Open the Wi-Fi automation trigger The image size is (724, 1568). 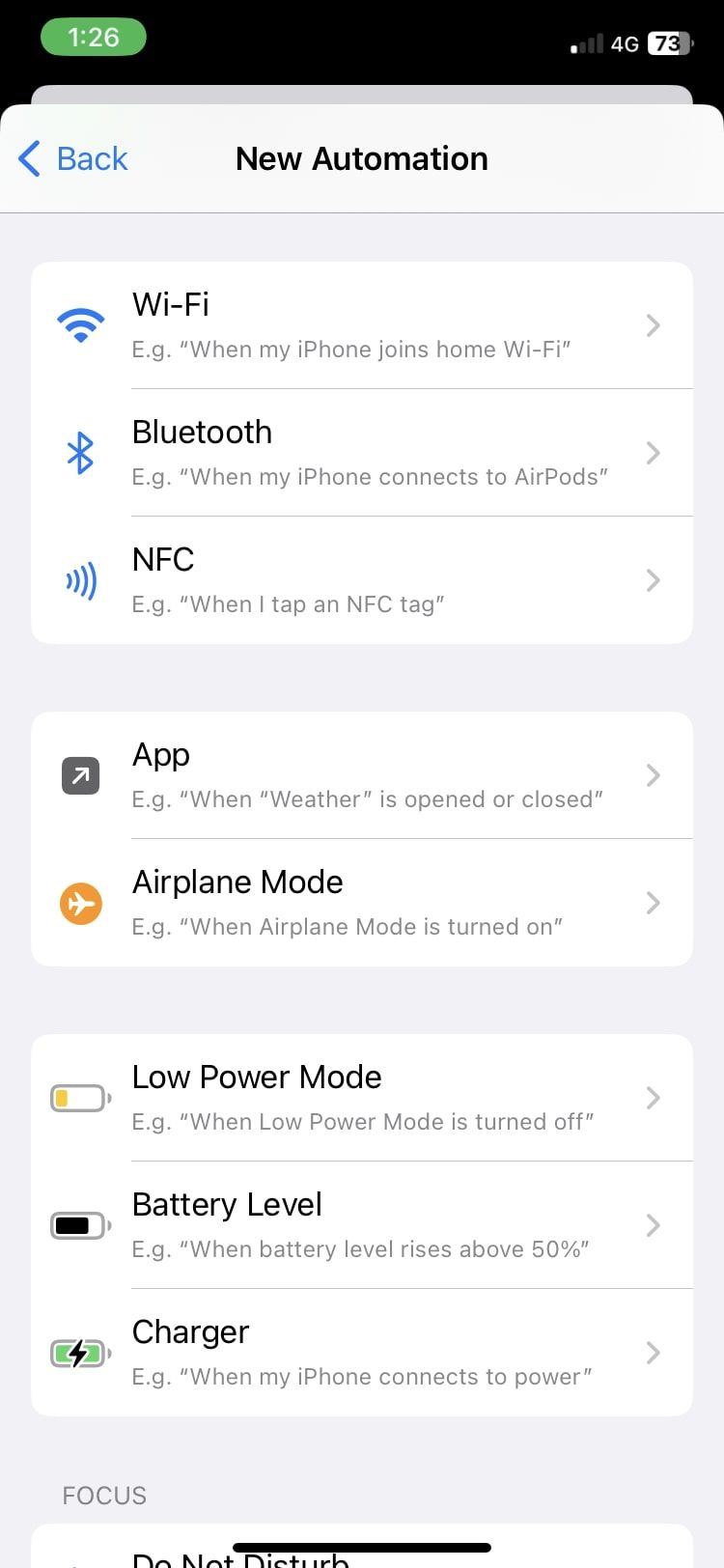[x=362, y=325]
